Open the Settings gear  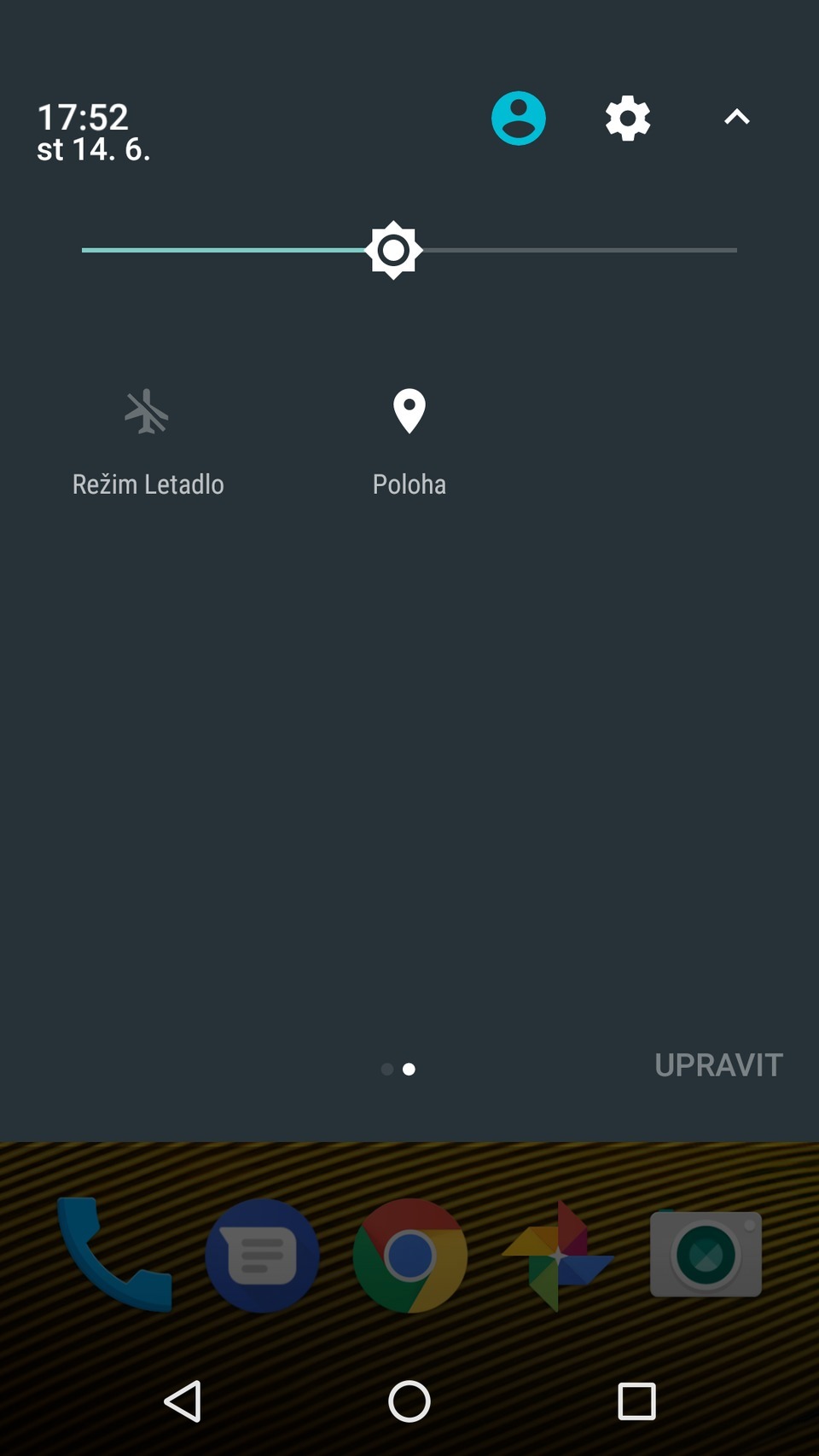(x=626, y=119)
